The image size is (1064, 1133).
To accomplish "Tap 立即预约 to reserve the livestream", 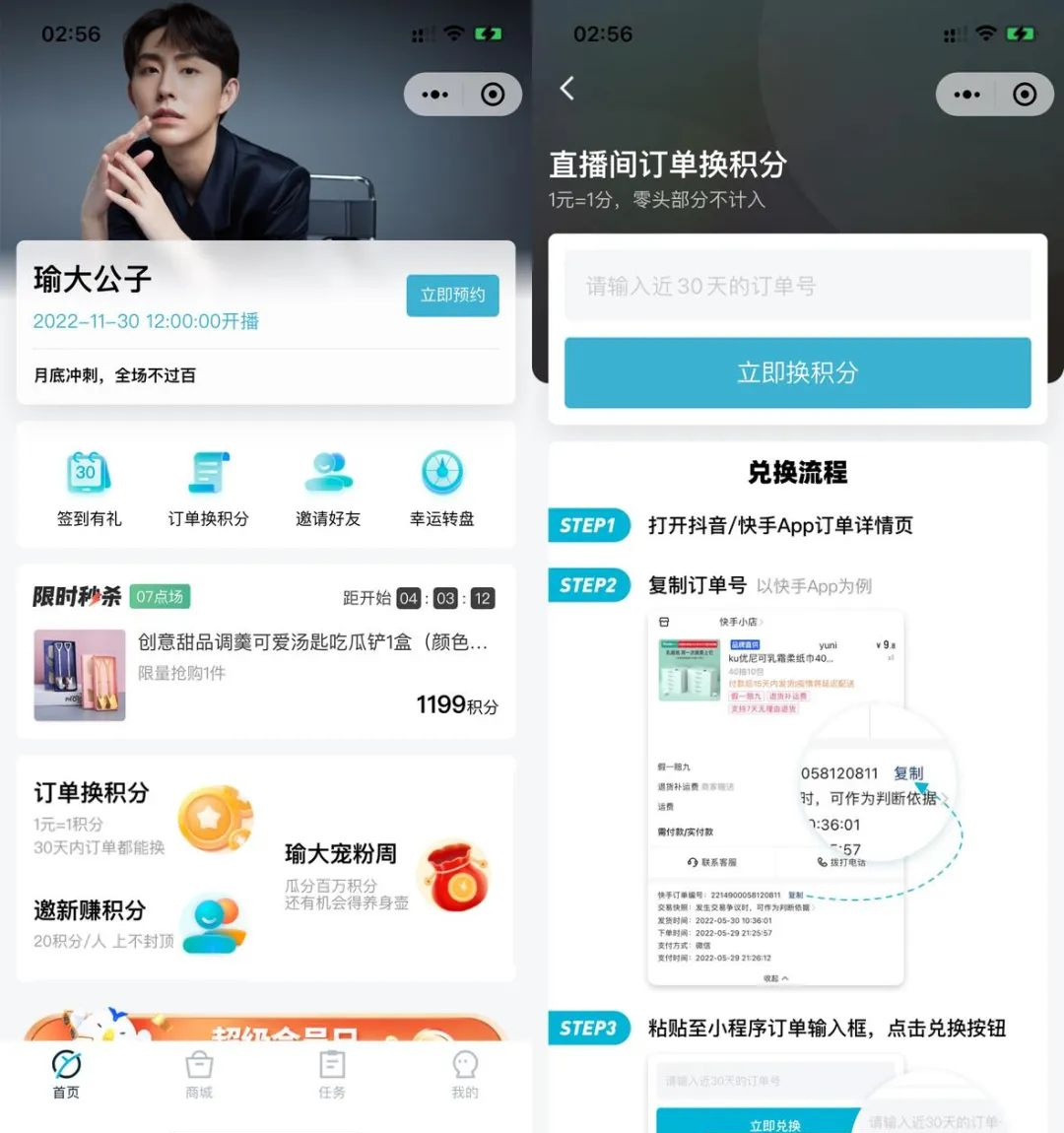I will pos(452,295).
